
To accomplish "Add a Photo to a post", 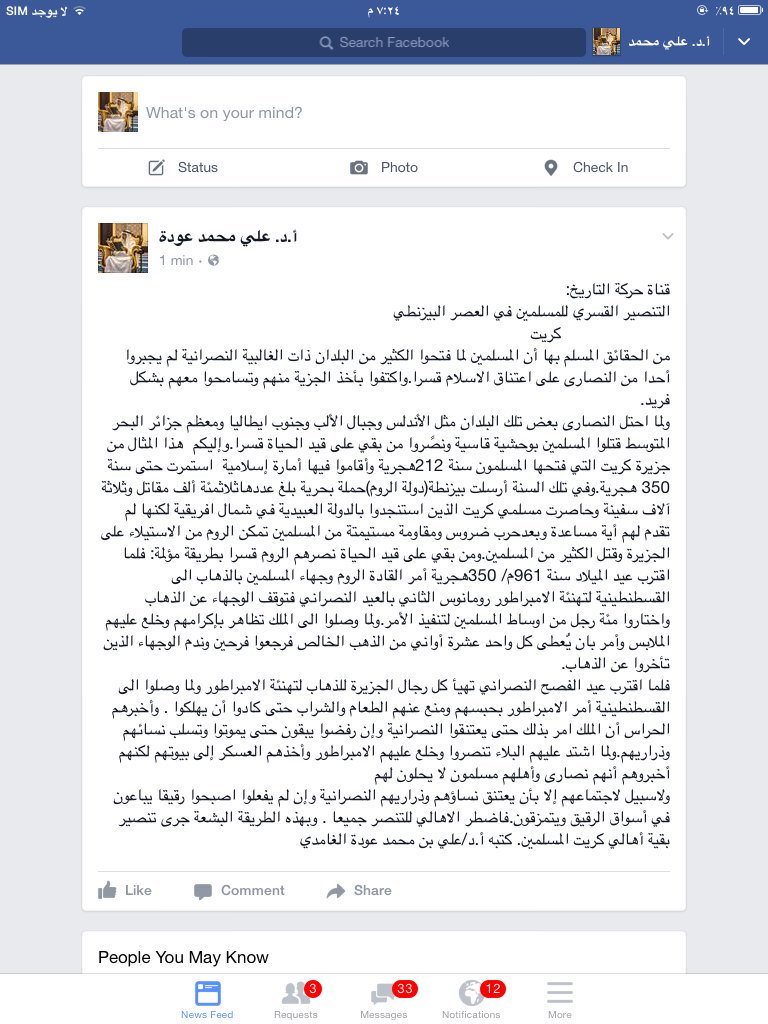I will (x=384, y=167).
